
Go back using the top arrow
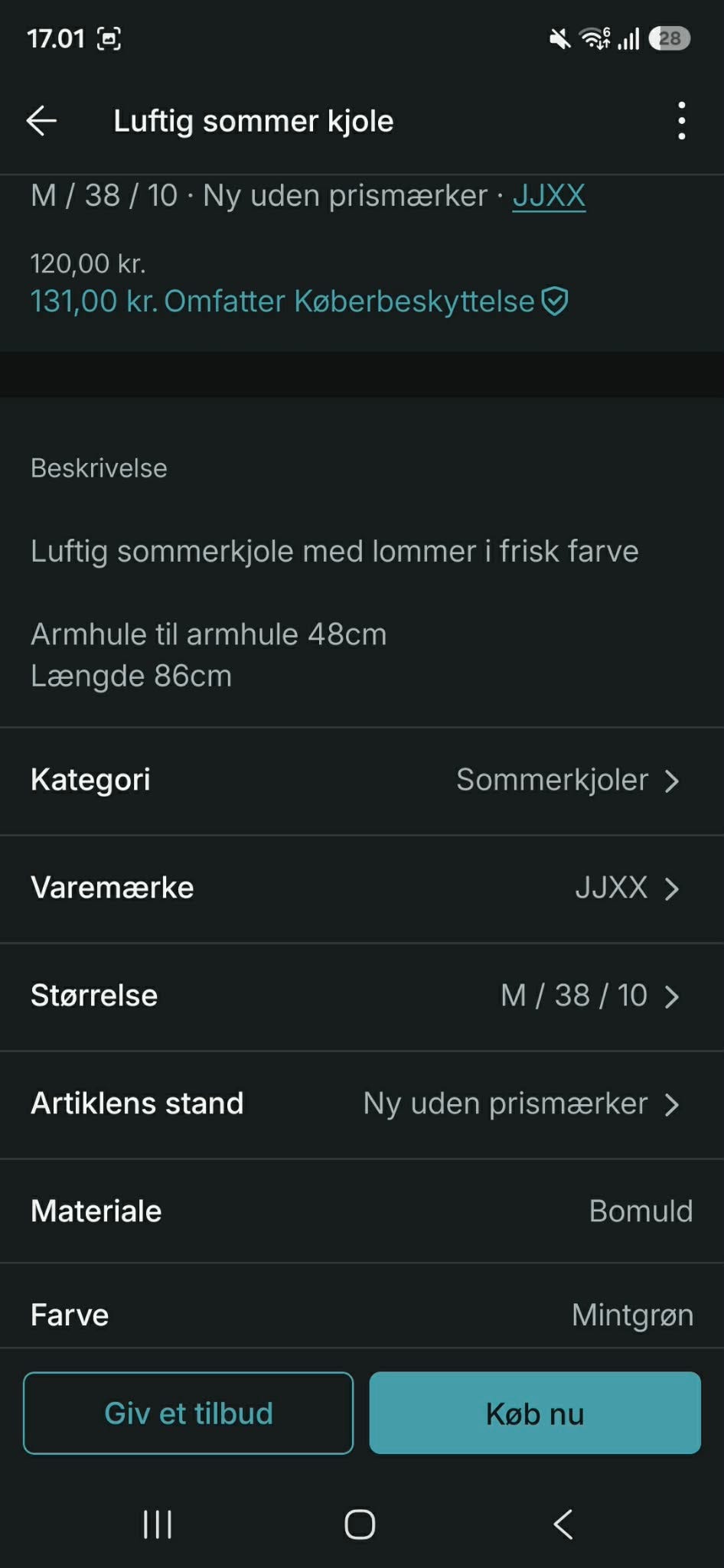point(41,121)
